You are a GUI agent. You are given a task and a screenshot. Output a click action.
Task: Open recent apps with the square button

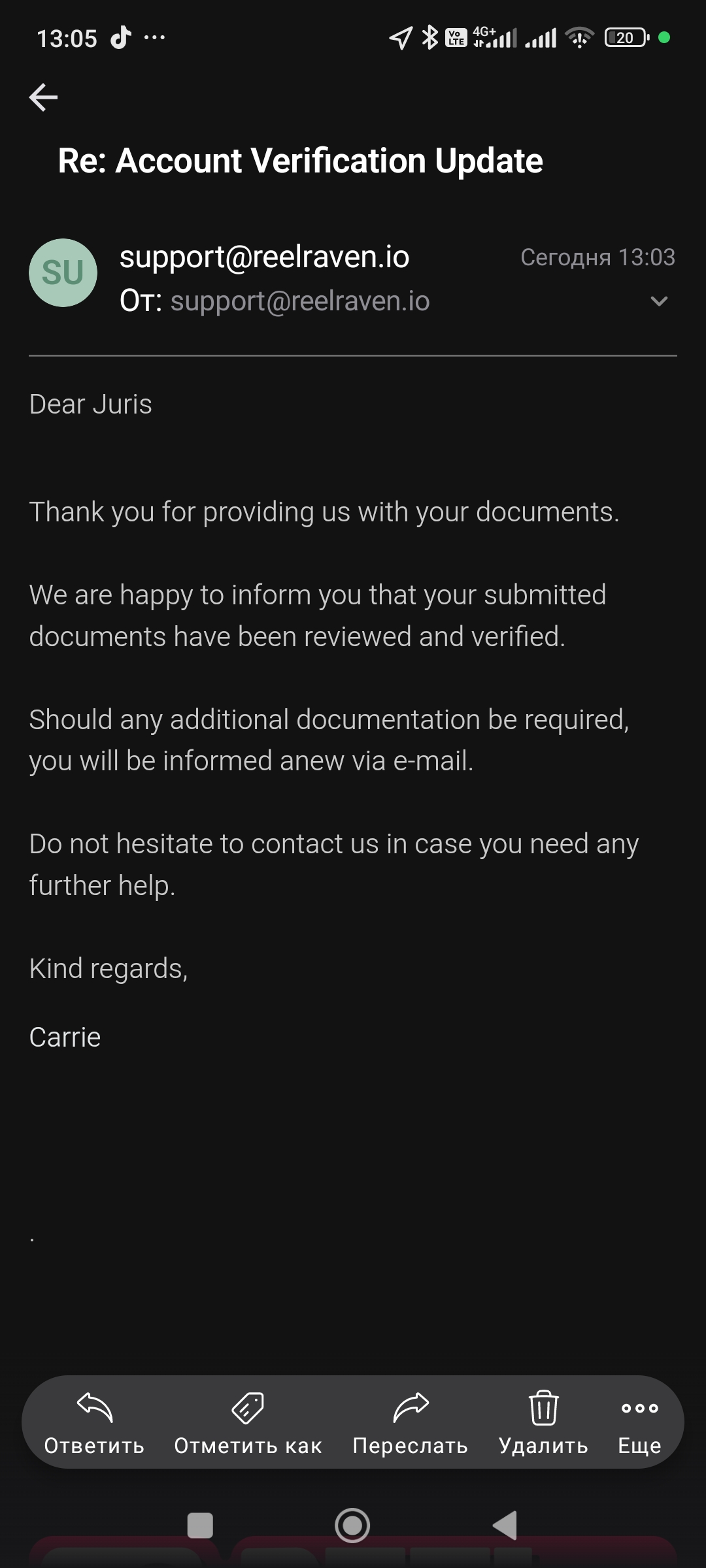(200, 1526)
